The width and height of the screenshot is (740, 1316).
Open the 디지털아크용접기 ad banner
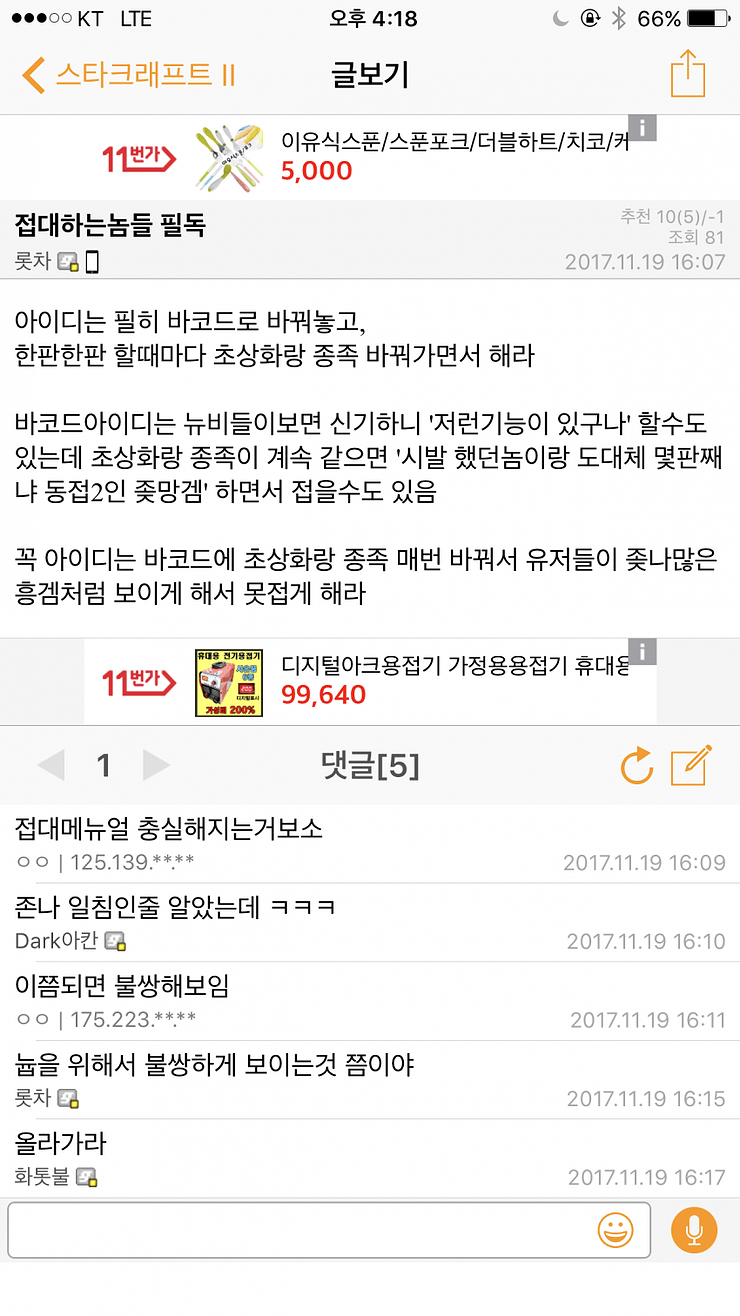click(x=370, y=681)
